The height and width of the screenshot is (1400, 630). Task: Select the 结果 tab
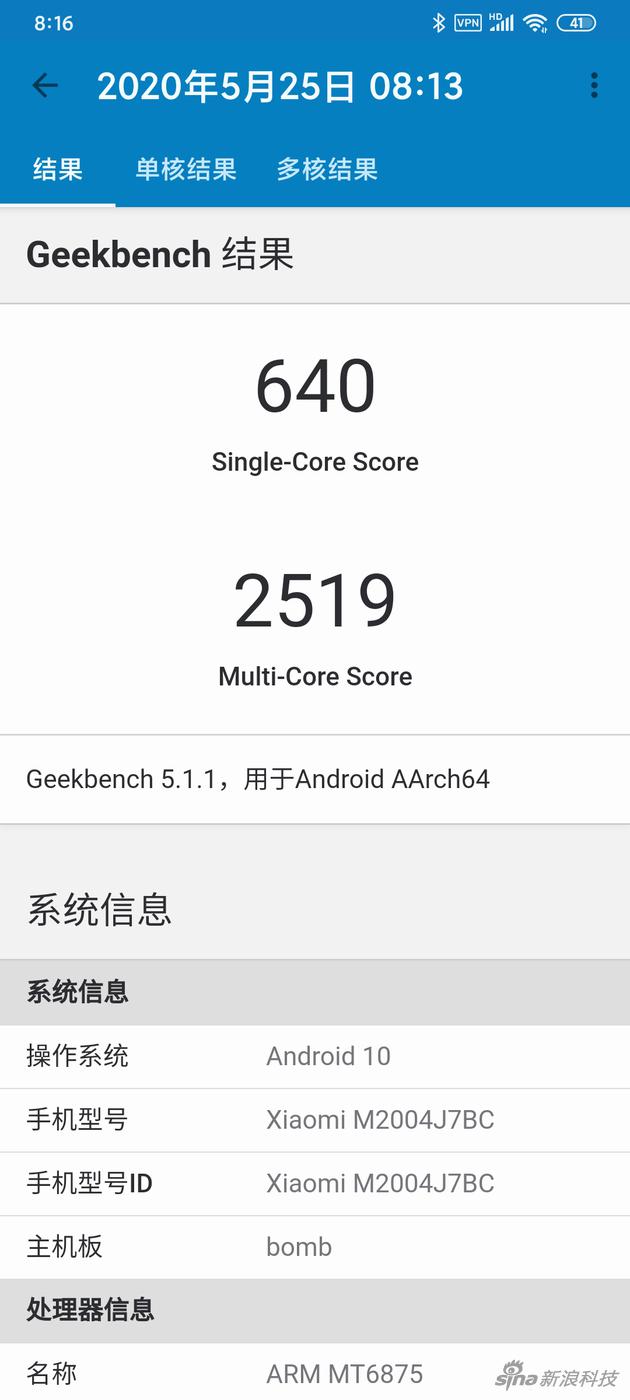[57, 169]
